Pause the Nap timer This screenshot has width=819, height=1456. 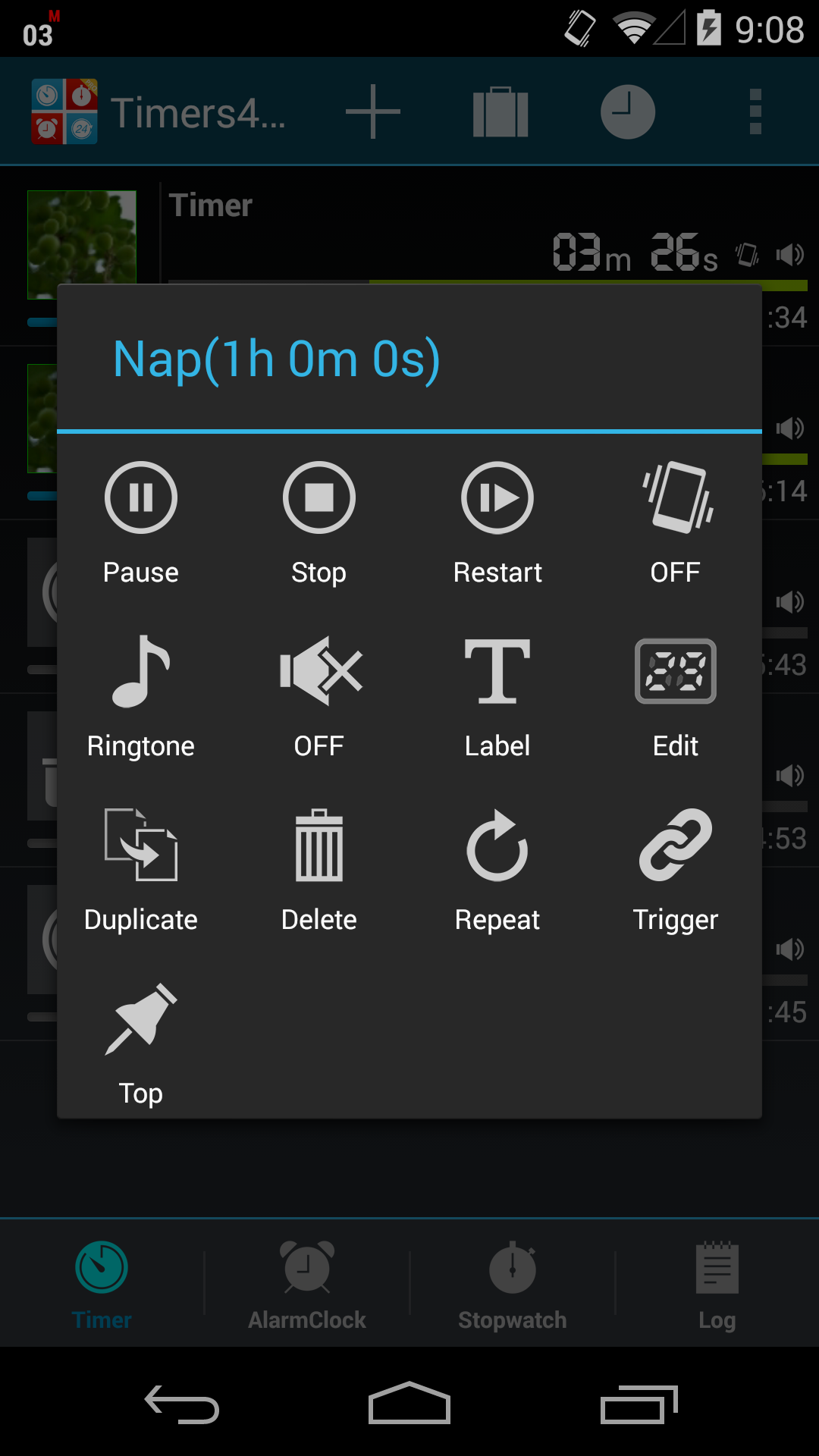[141, 523]
